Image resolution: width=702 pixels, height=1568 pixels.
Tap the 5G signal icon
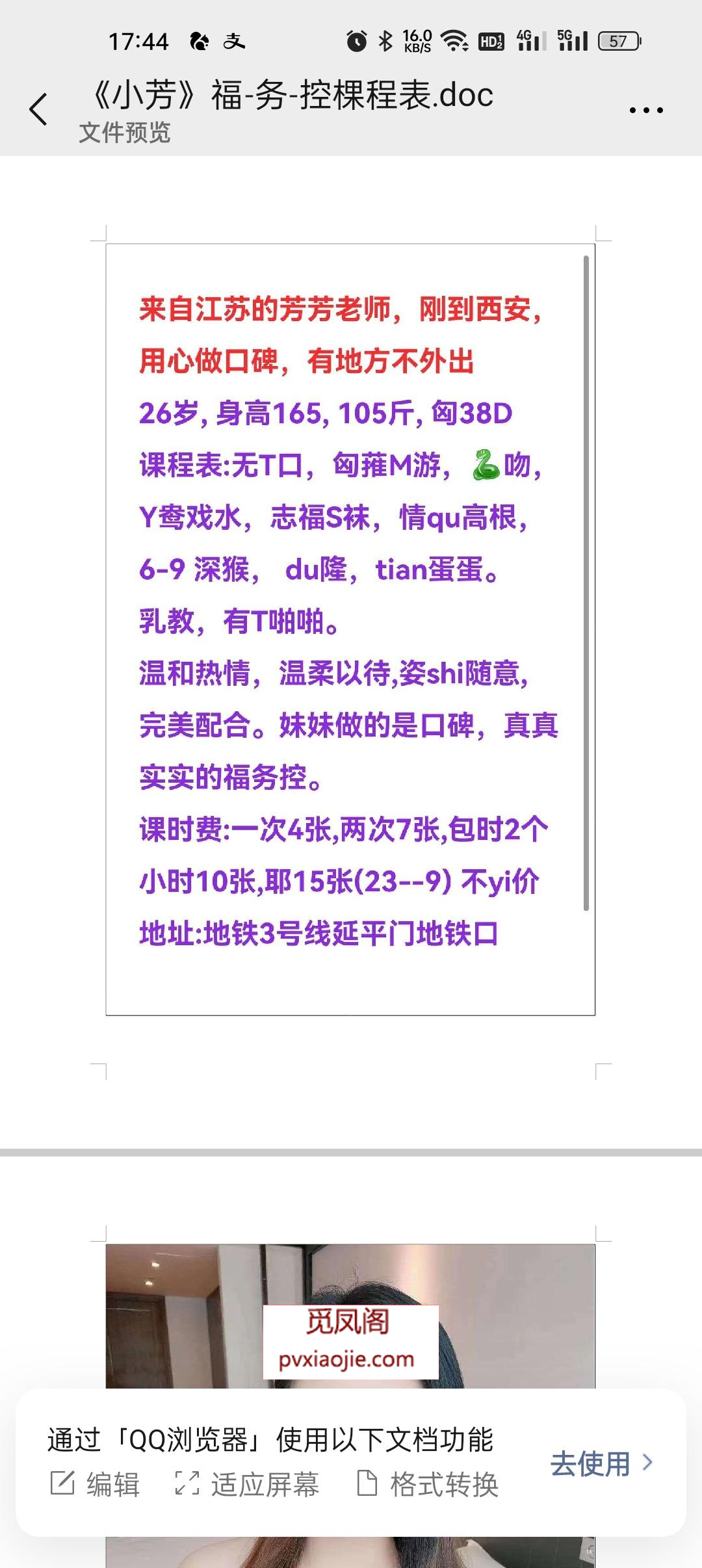coord(571,40)
